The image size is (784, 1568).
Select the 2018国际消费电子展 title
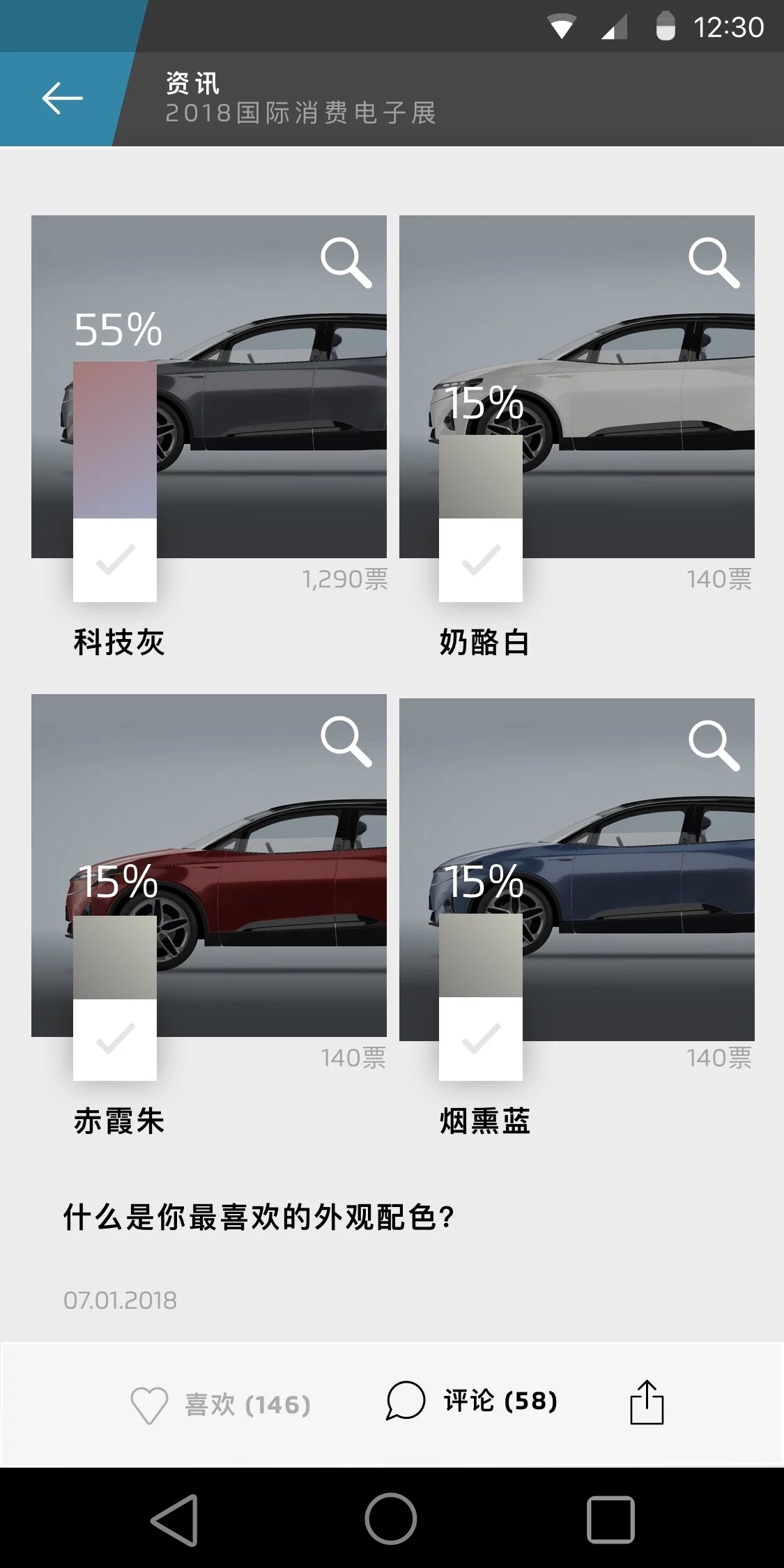tap(300, 114)
